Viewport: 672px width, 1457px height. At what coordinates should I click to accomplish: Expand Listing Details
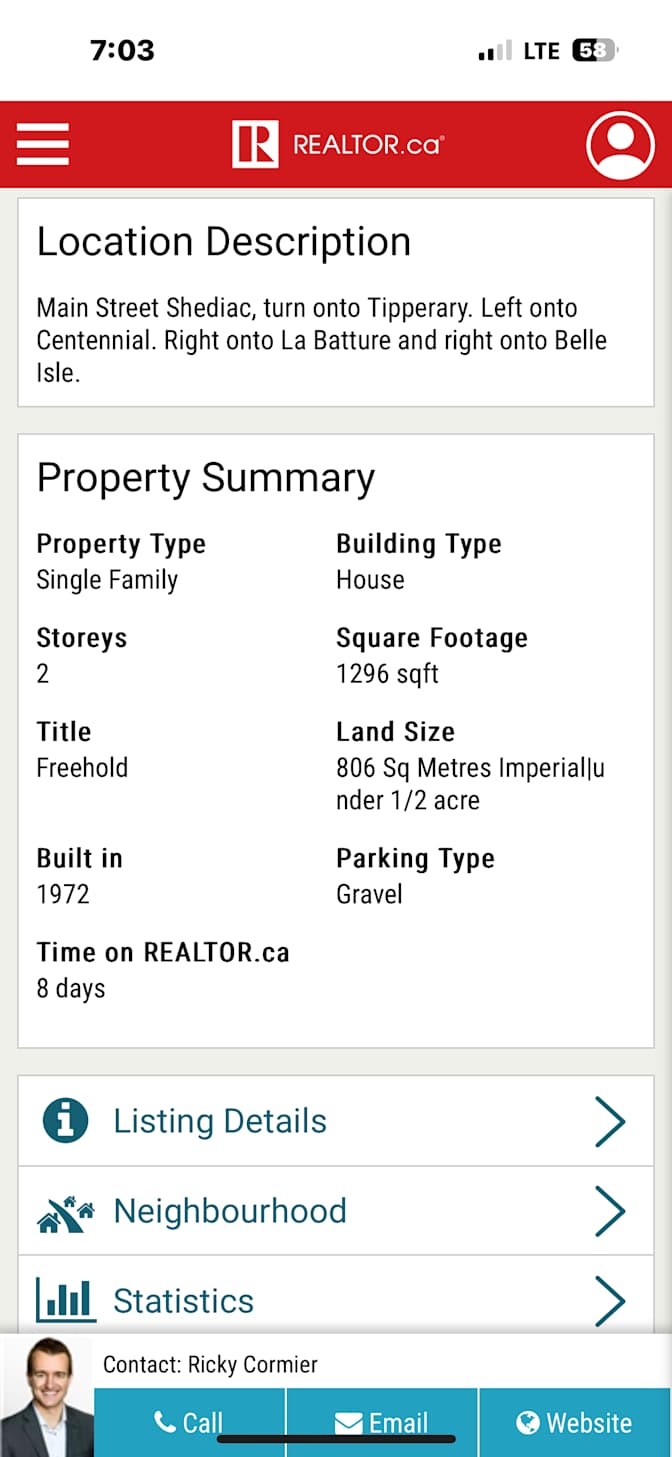336,1121
